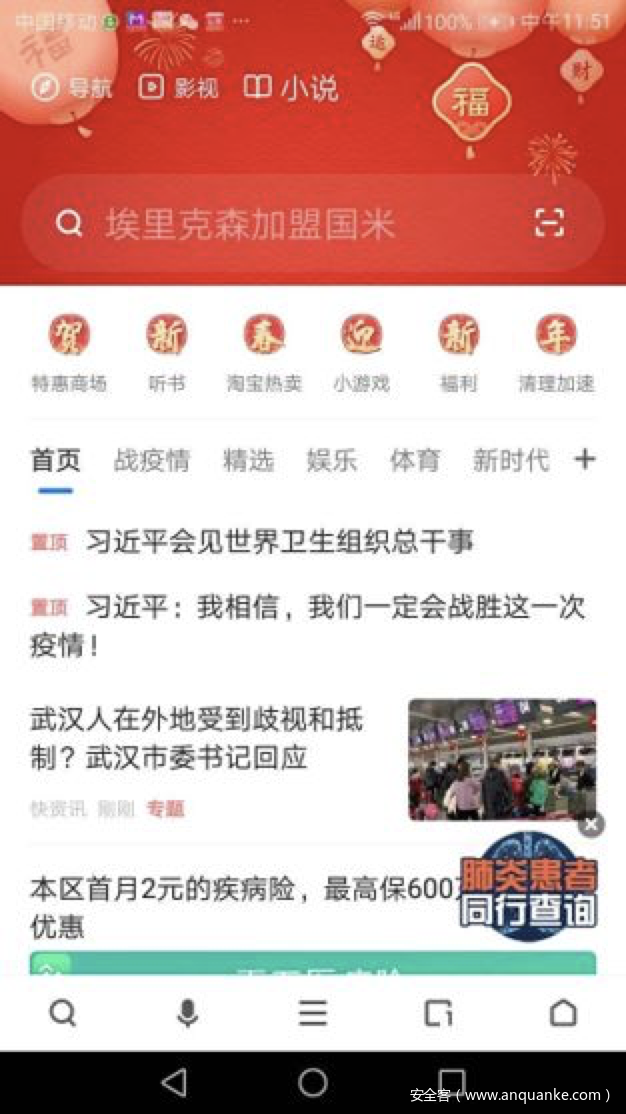This screenshot has width=626, height=1114.
Task: Go back using the system back button
Action: [x=174, y=1081]
